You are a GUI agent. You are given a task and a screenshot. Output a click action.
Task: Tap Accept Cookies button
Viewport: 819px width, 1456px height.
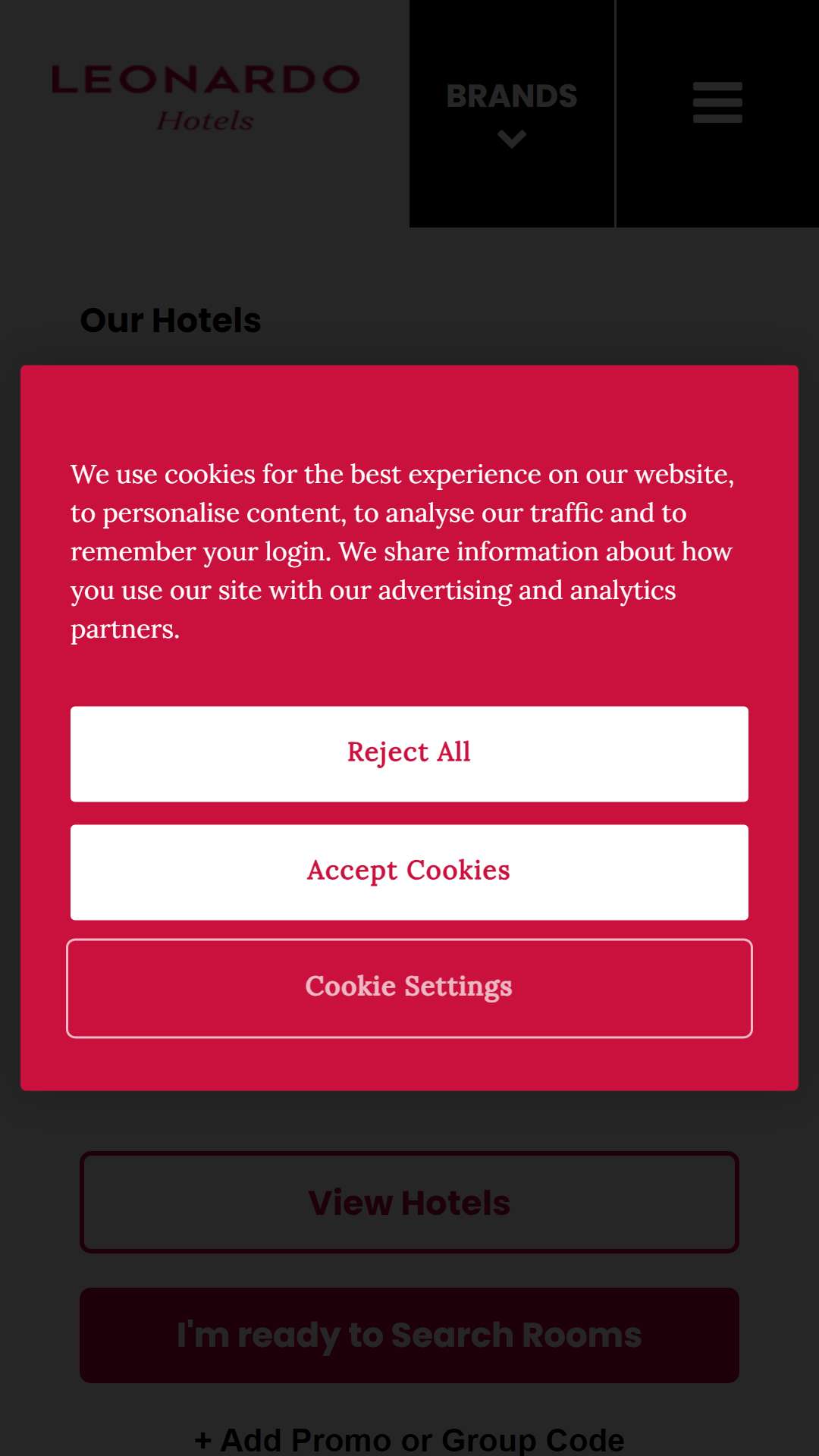tap(409, 872)
